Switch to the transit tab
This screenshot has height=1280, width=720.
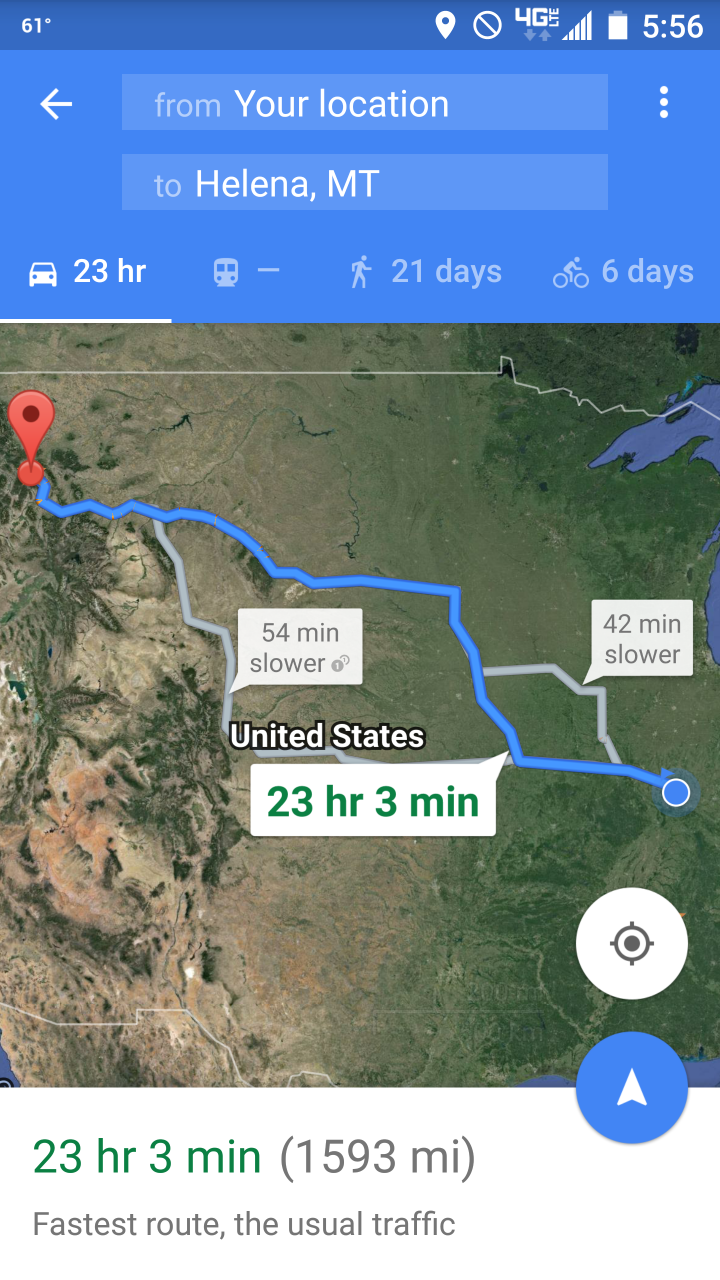(246, 271)
